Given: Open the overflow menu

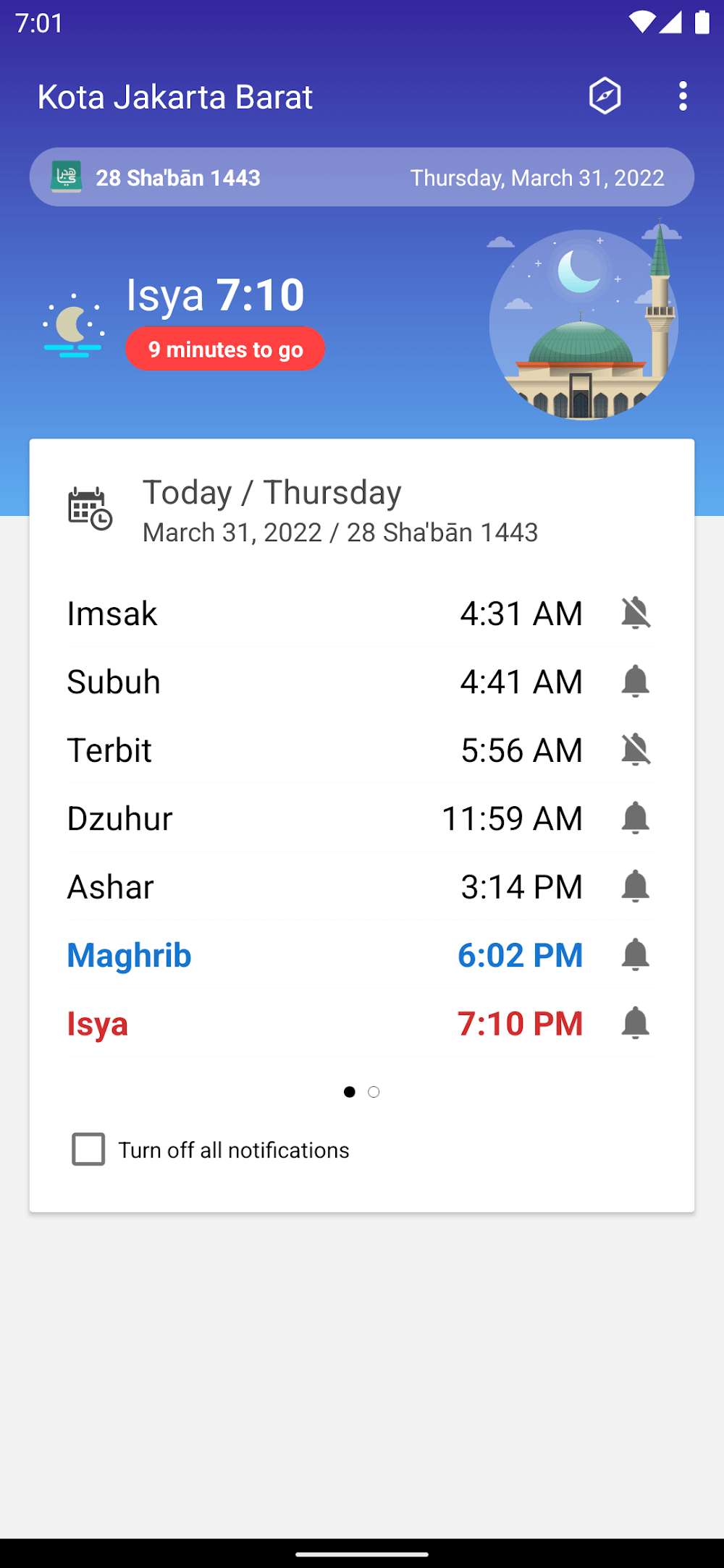Looking at the screenshot, I should tap(683, 96).
